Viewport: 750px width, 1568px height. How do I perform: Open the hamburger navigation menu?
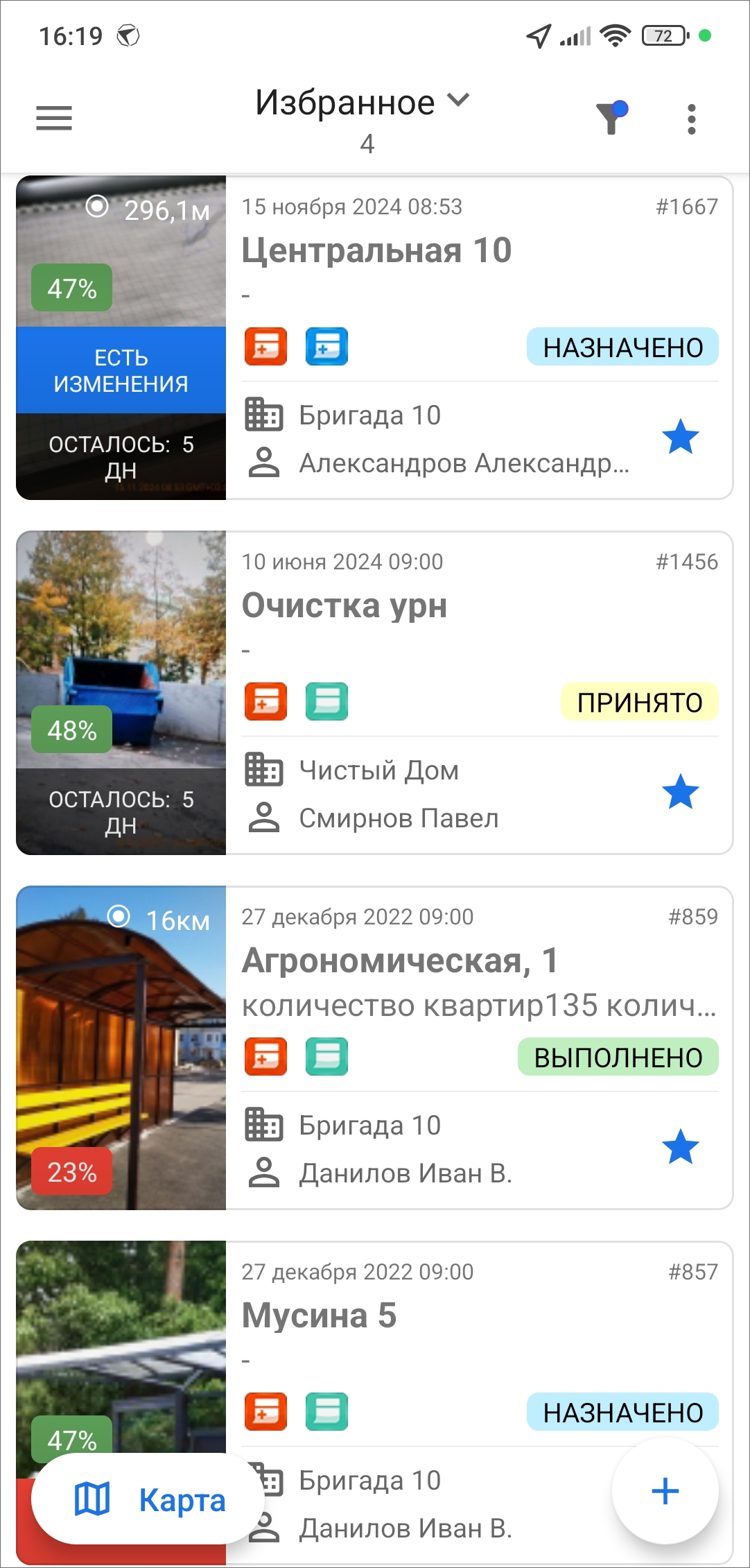tap(54, 118)
